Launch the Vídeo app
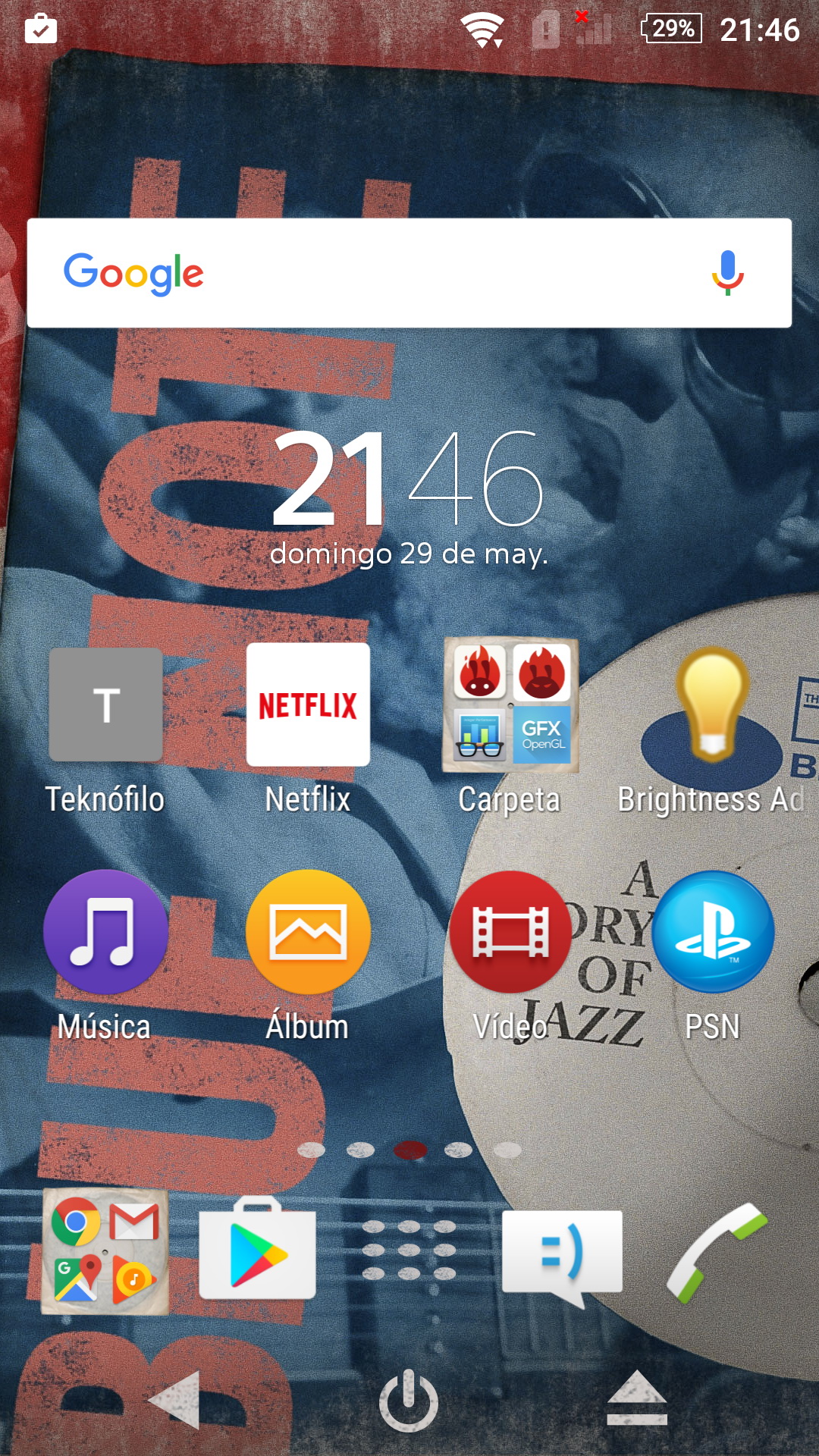Screen dimensions: 819x1456 (x=510, y=932)
